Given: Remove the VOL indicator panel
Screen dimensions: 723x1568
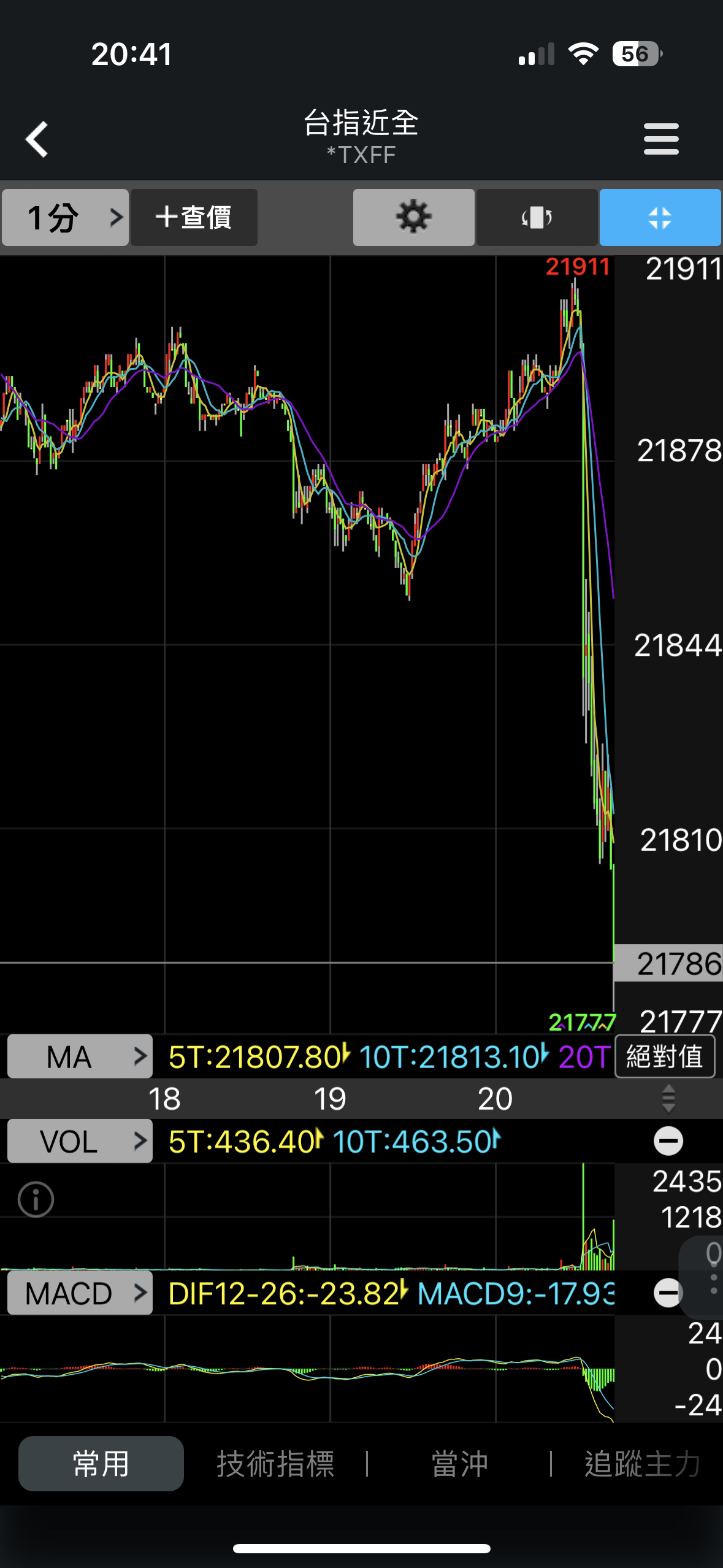Looking at the screenshot, I should click(668, 1141).
